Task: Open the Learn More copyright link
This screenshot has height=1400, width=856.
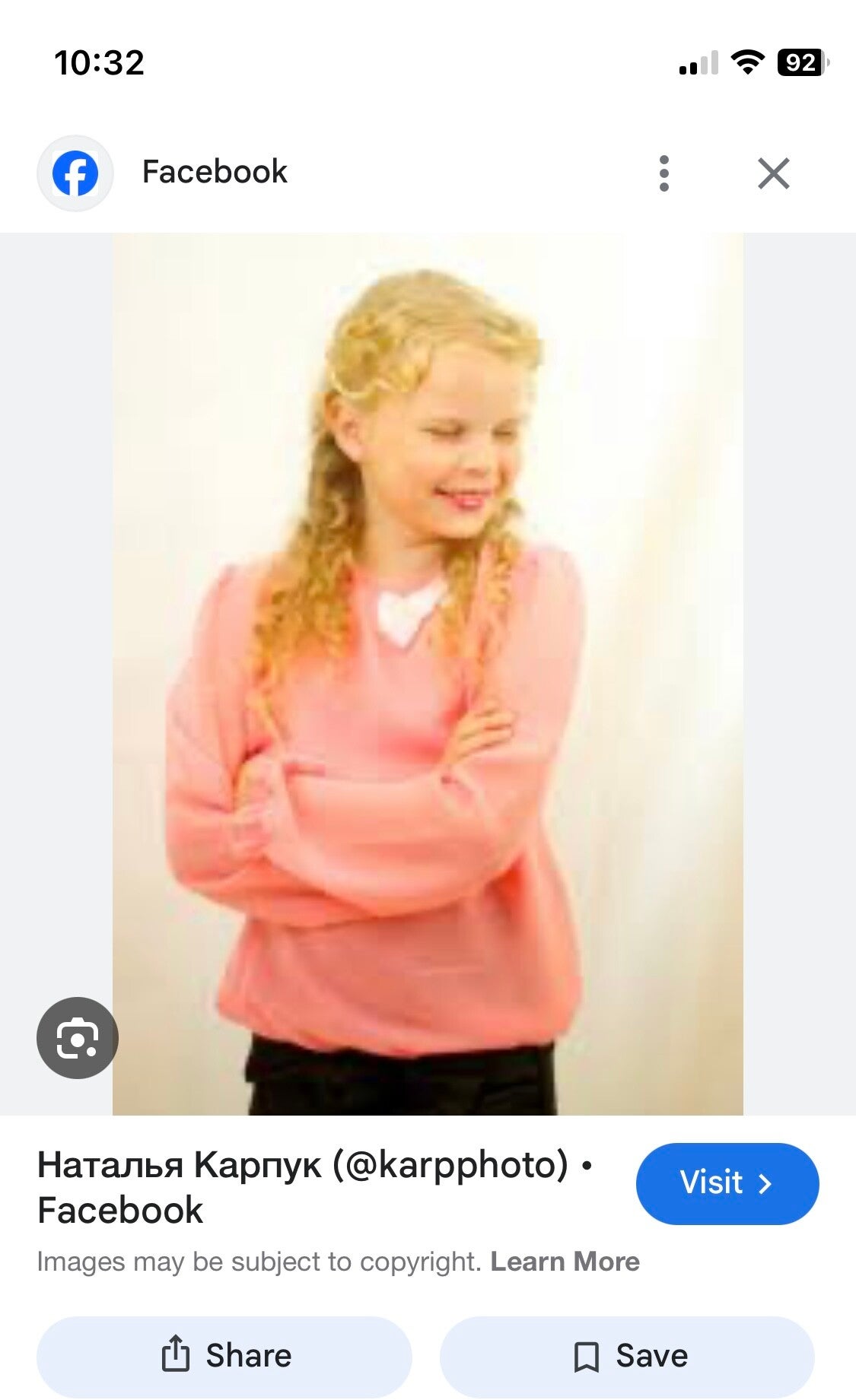Action: pos(564,1262)
